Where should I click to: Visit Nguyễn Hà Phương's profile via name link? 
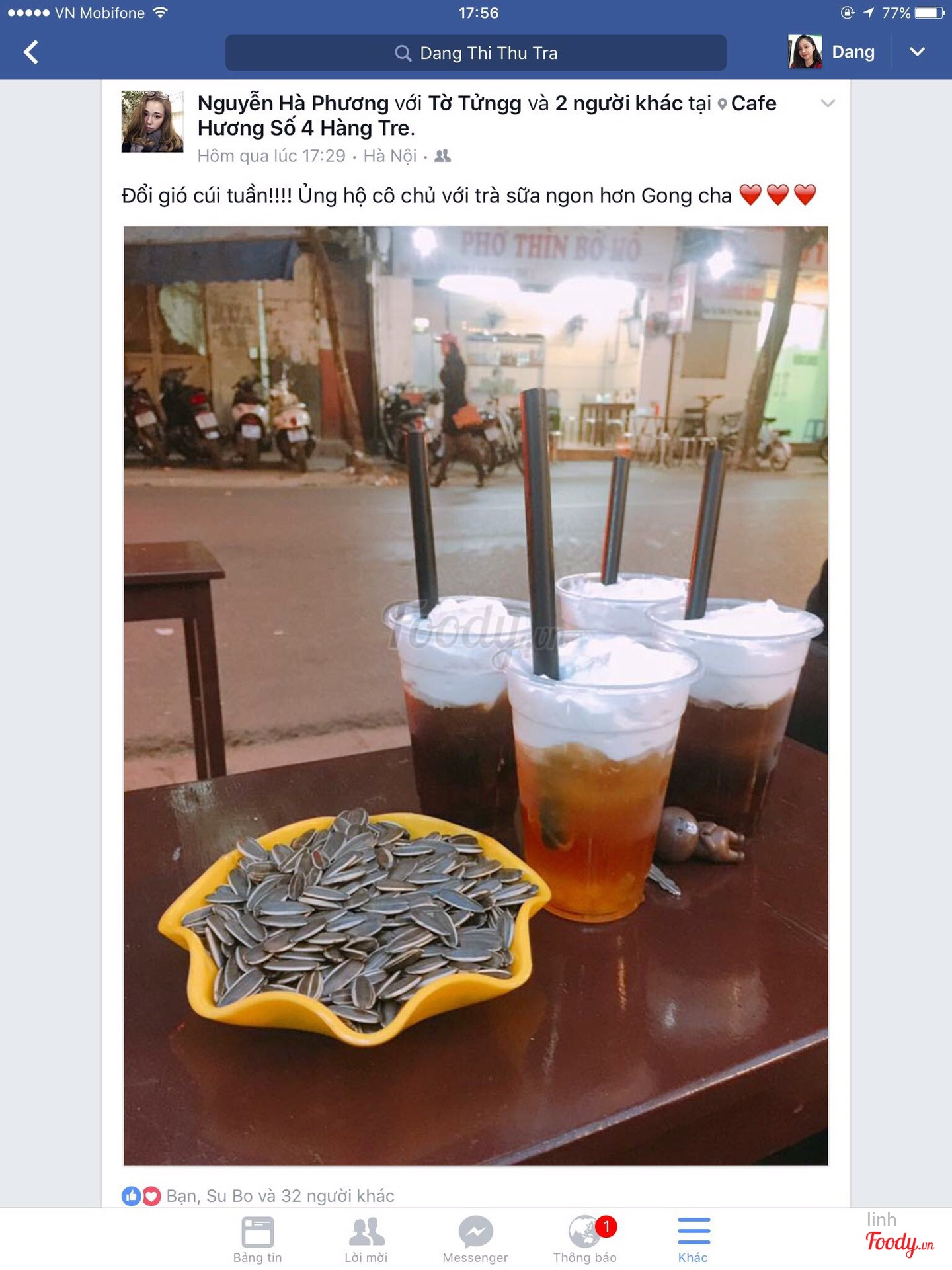(x=293, y=103)
